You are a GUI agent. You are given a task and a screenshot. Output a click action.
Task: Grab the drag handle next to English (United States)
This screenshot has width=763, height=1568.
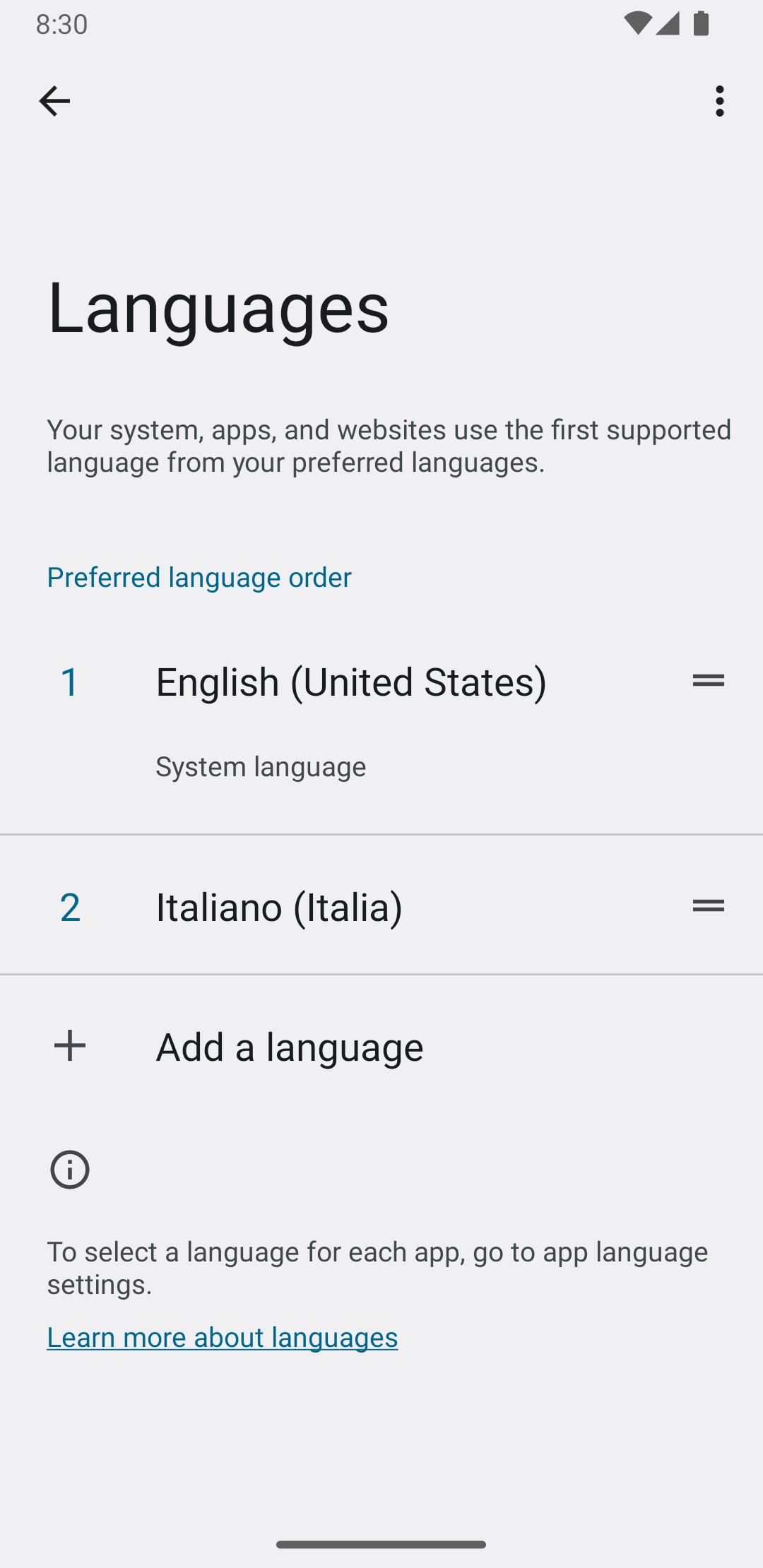pyautogui.click(x=709, y=679)
